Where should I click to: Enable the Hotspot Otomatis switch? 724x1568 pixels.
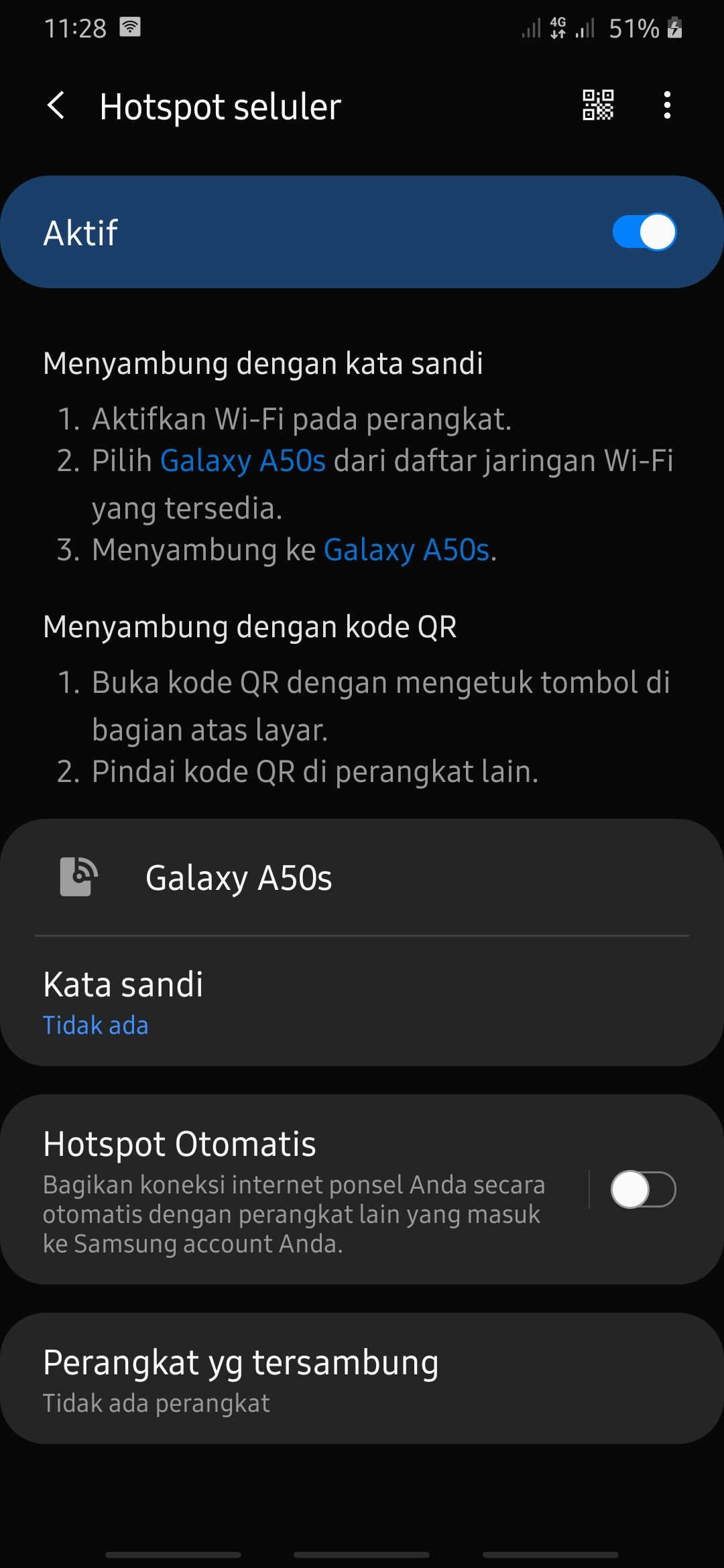(642, 1189)
